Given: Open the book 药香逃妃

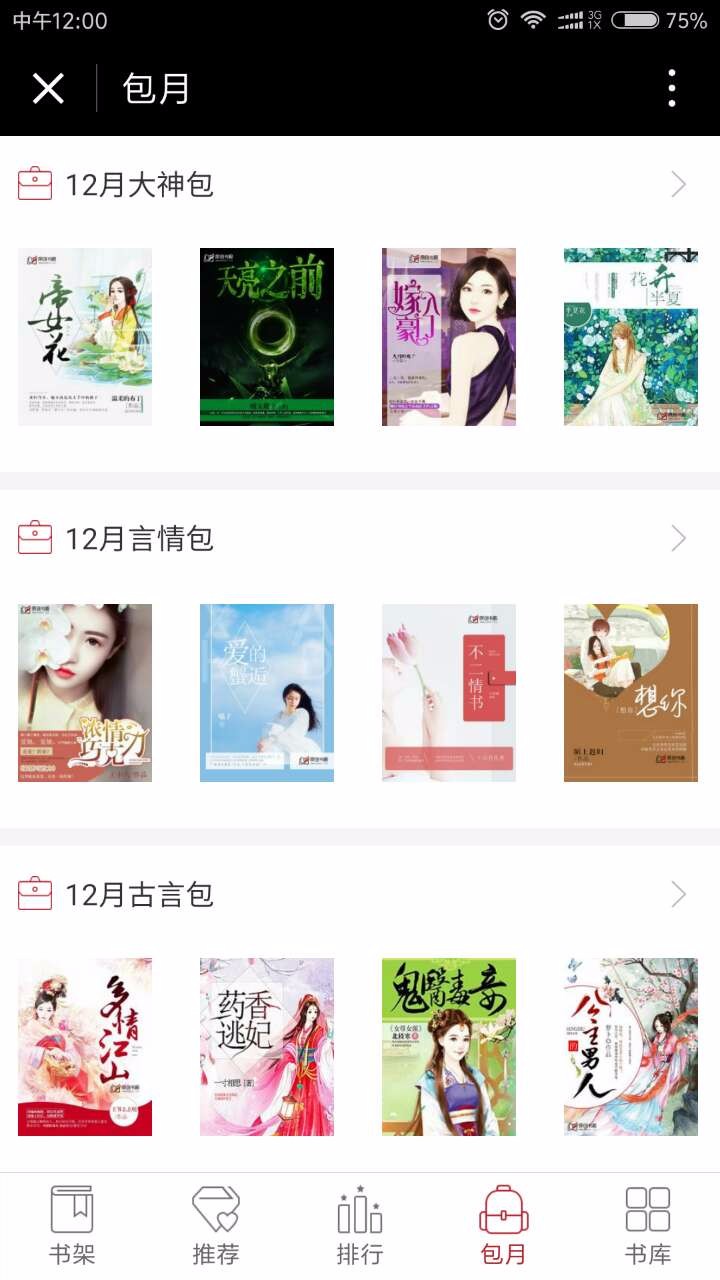Looking at the screenshot, I should point(267,1047).
